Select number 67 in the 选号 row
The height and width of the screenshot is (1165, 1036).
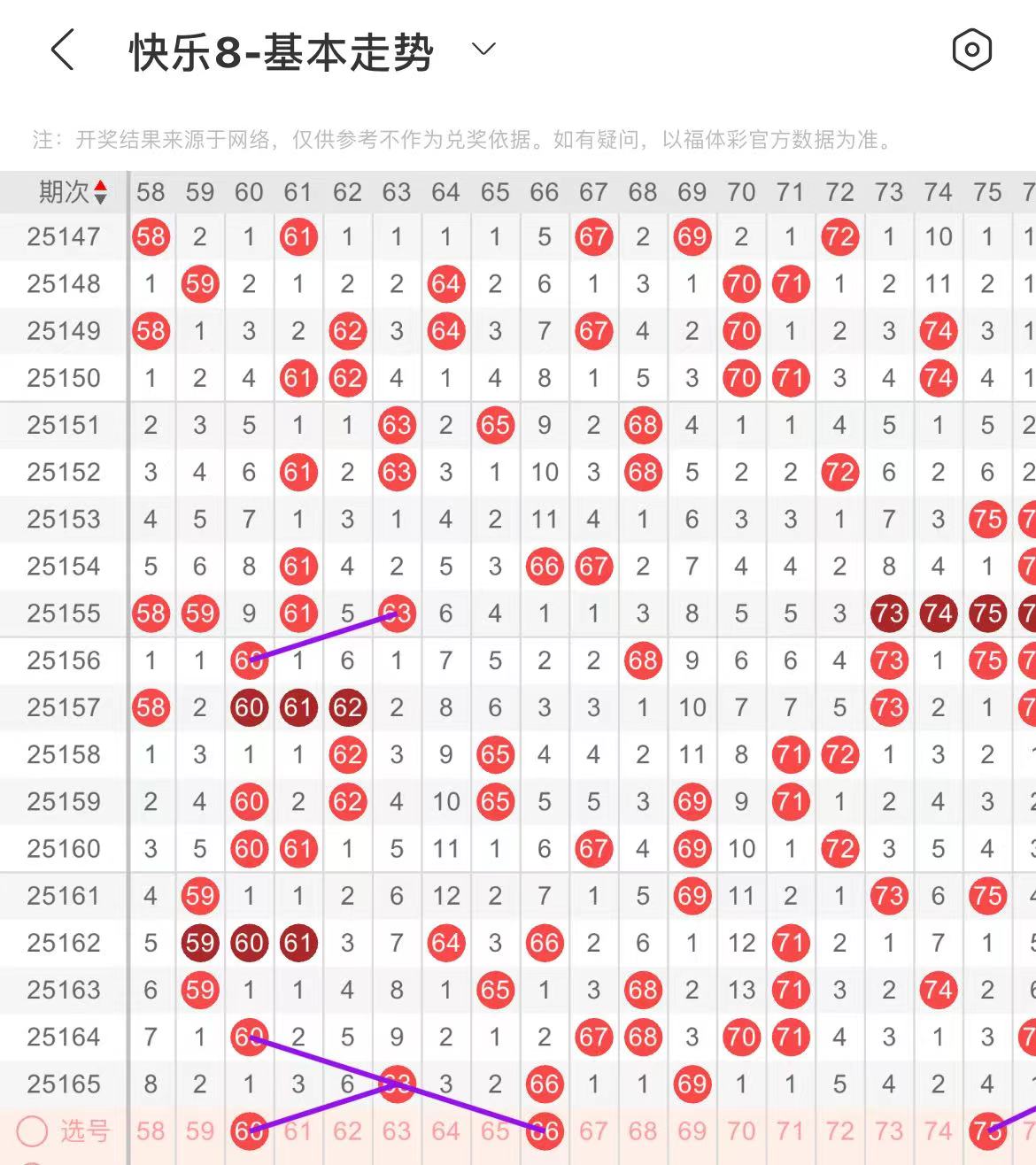coord(593,1131)
